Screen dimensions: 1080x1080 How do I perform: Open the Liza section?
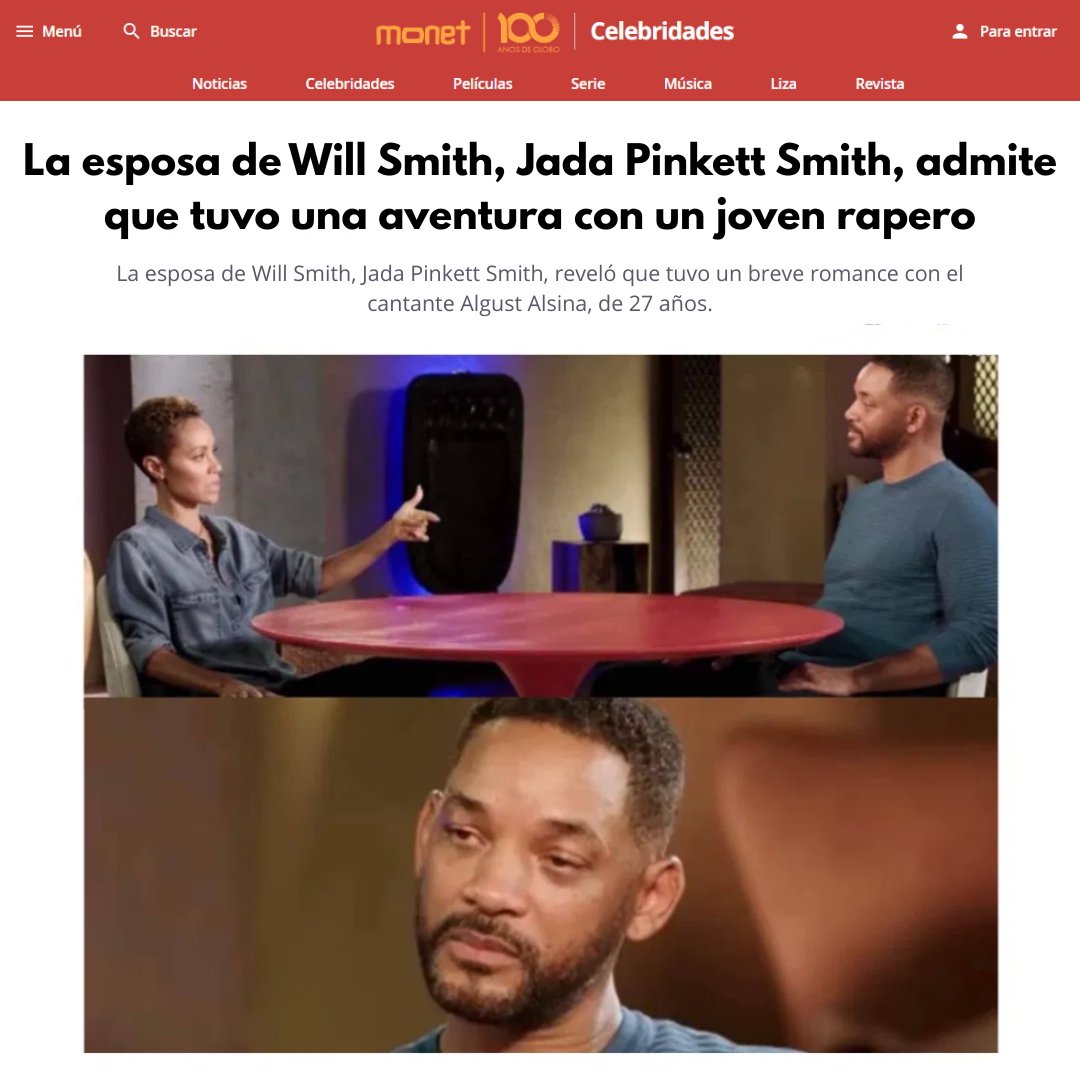(783, 84)
